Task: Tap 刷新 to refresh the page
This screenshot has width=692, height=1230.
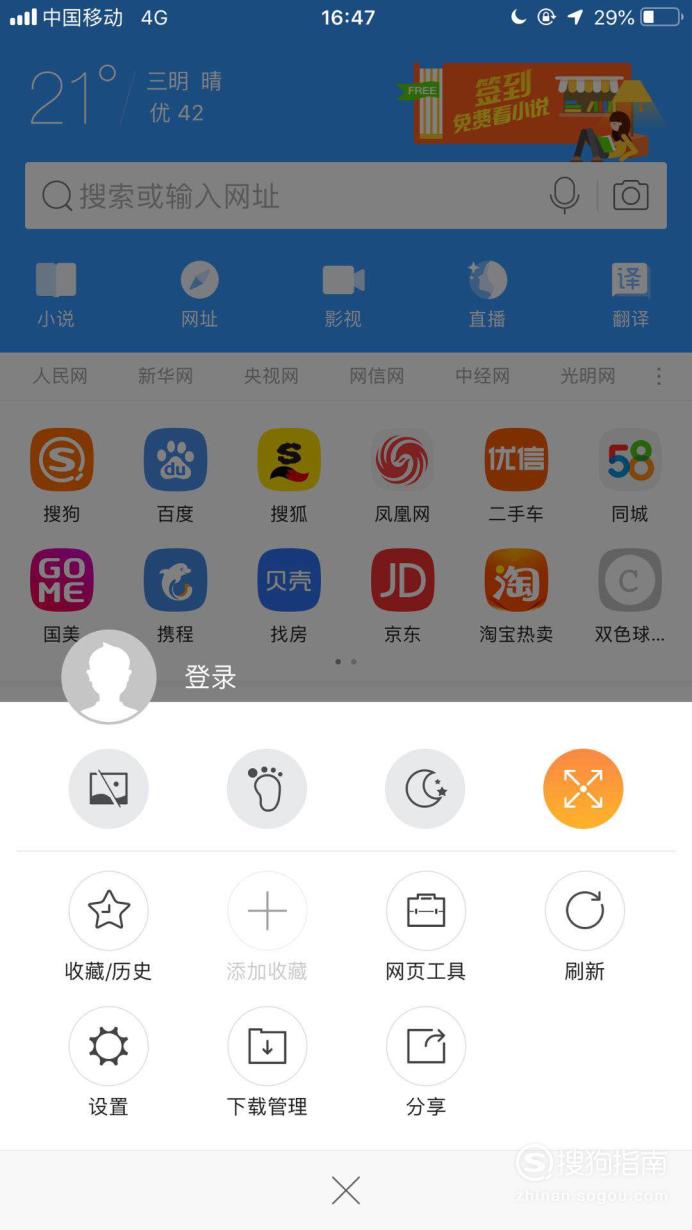Action: 584,927
